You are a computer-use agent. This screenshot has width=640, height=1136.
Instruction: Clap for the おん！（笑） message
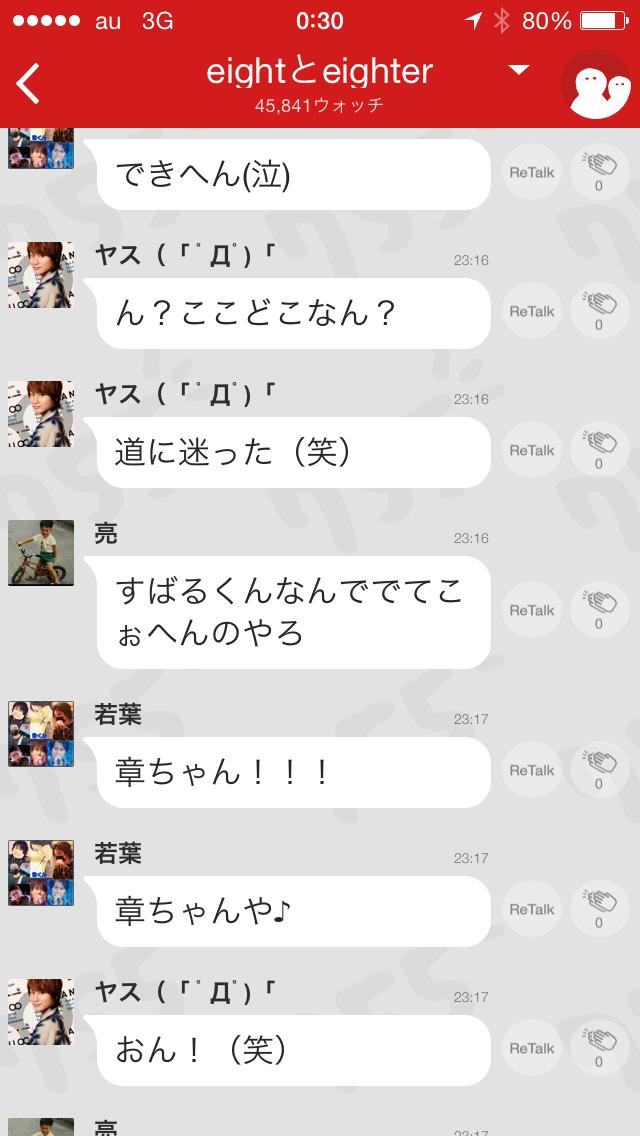click(599, 1048)
